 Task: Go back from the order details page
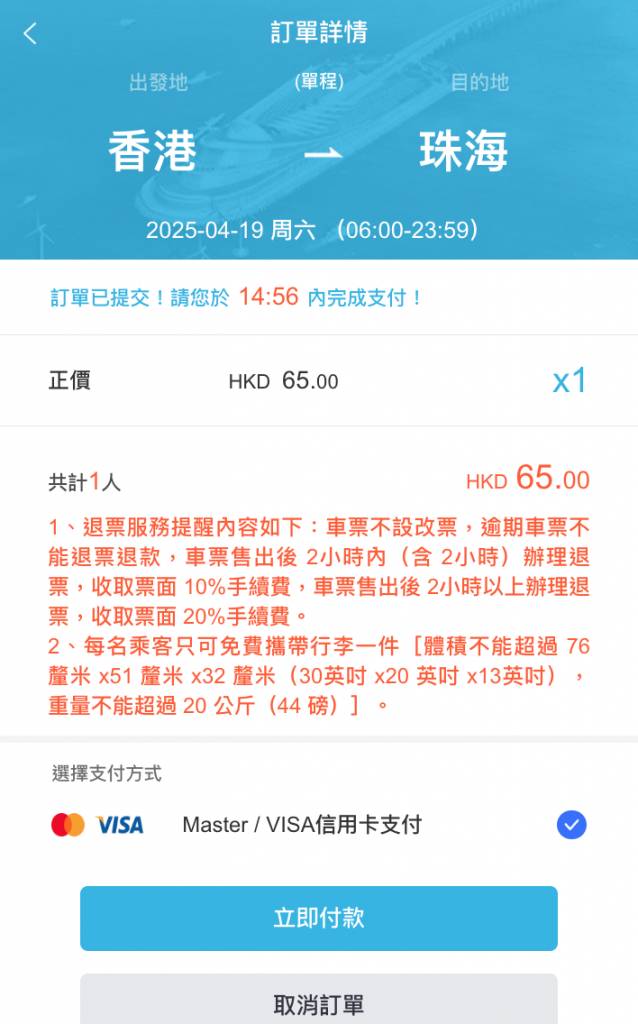30,33
